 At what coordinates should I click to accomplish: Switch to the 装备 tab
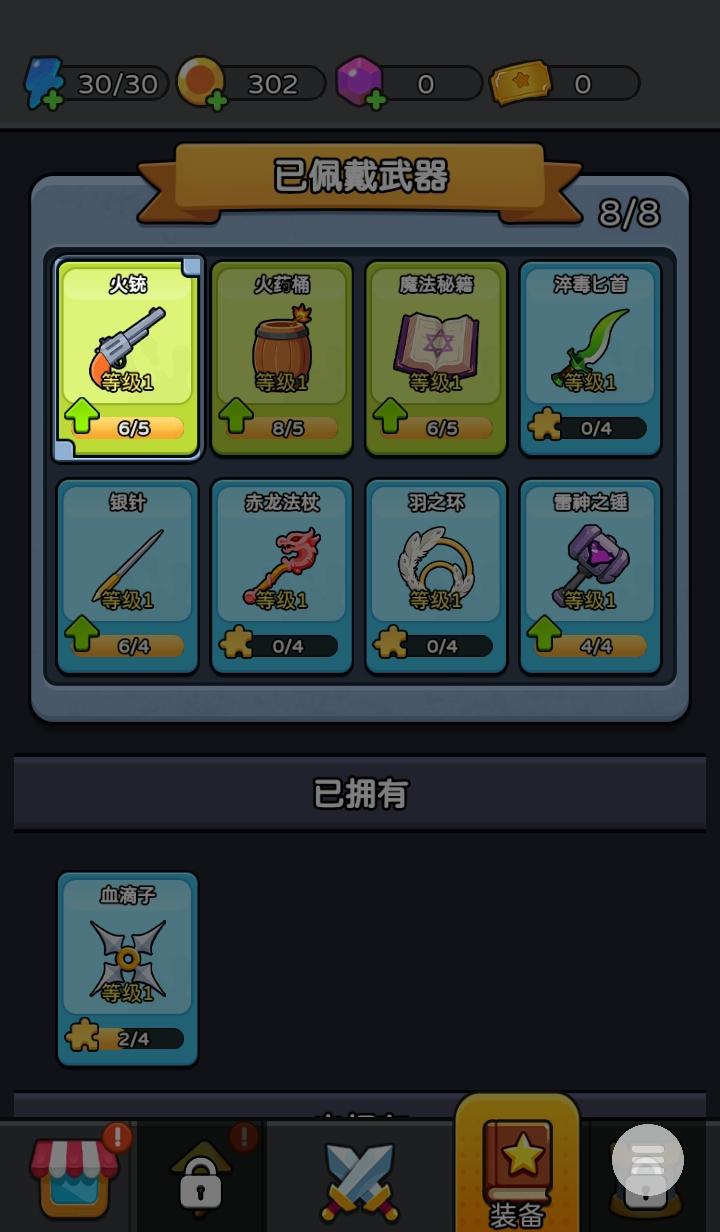[517, 1170]
